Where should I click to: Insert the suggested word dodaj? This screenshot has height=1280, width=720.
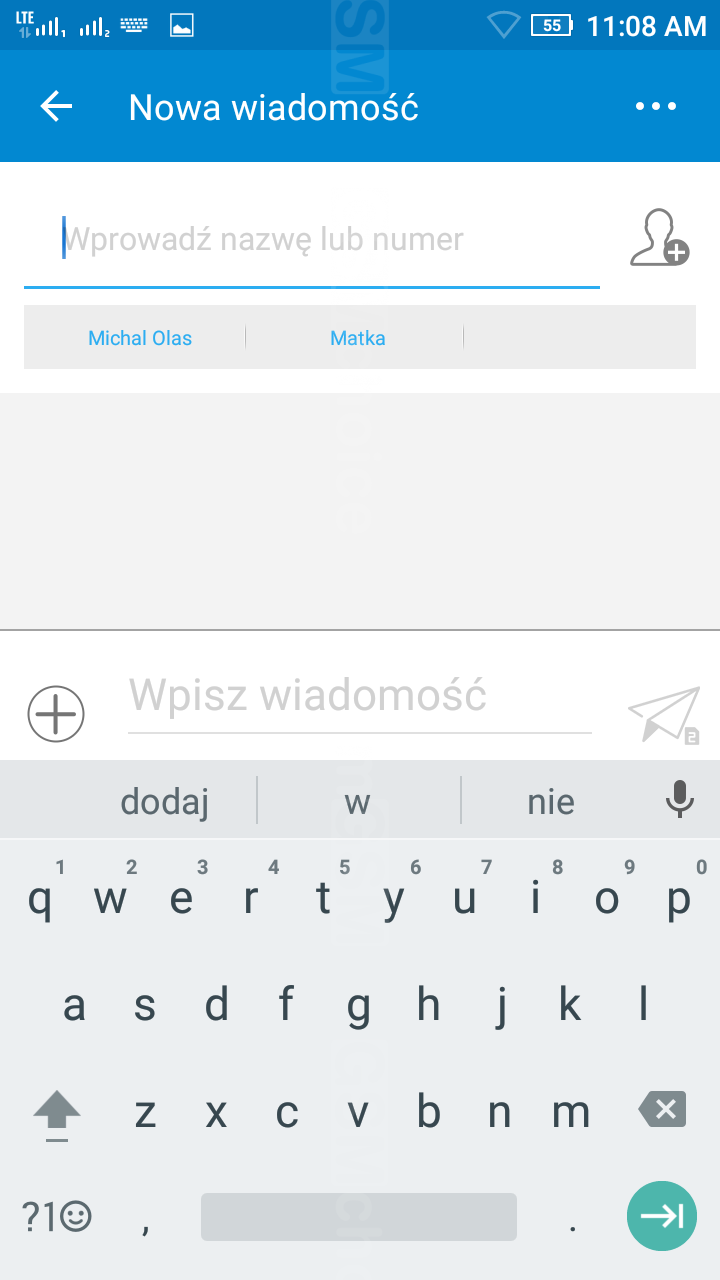165,801
